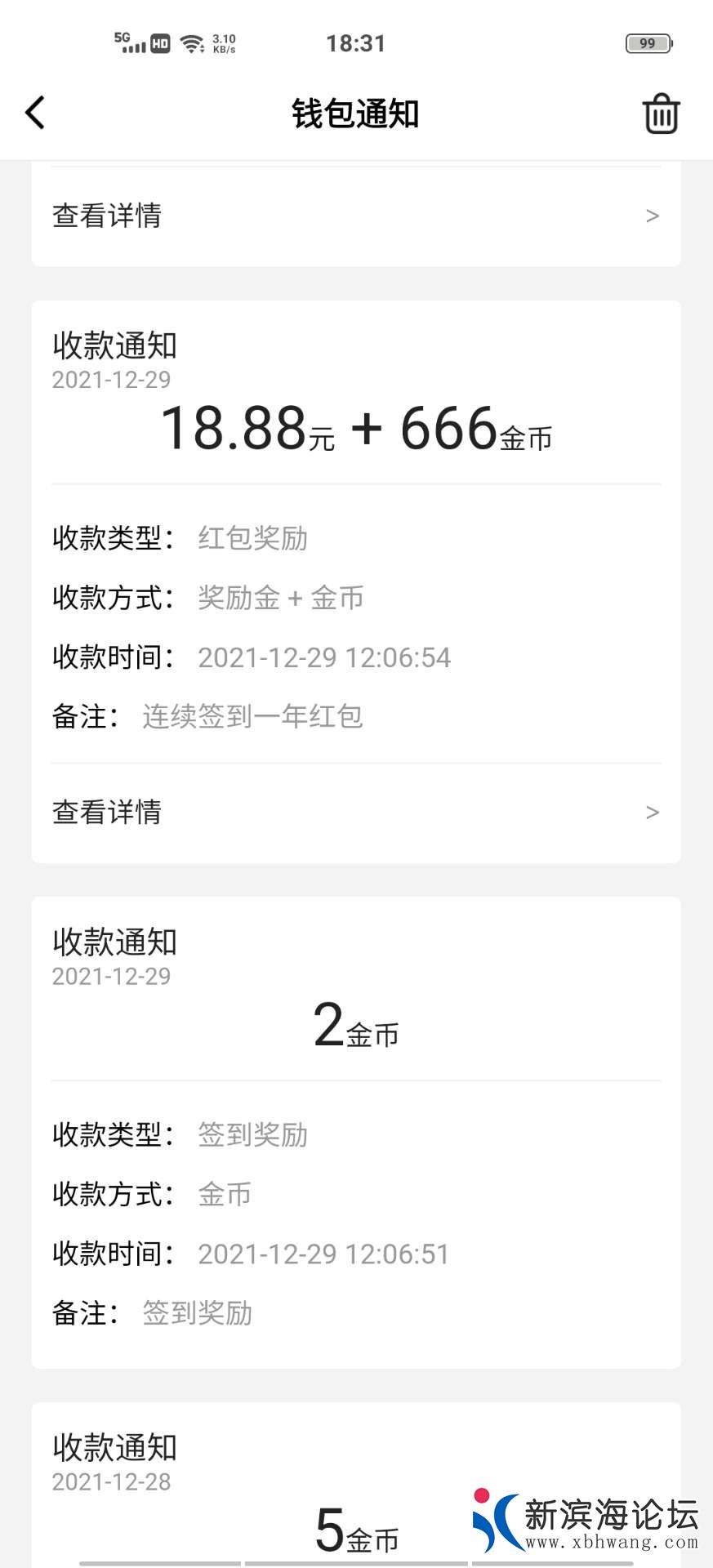This screenshot has height=1568, width=713.
Task: Tap the trash icon to clear notifications
Action: pyautogui.click(x=661, y=114)
